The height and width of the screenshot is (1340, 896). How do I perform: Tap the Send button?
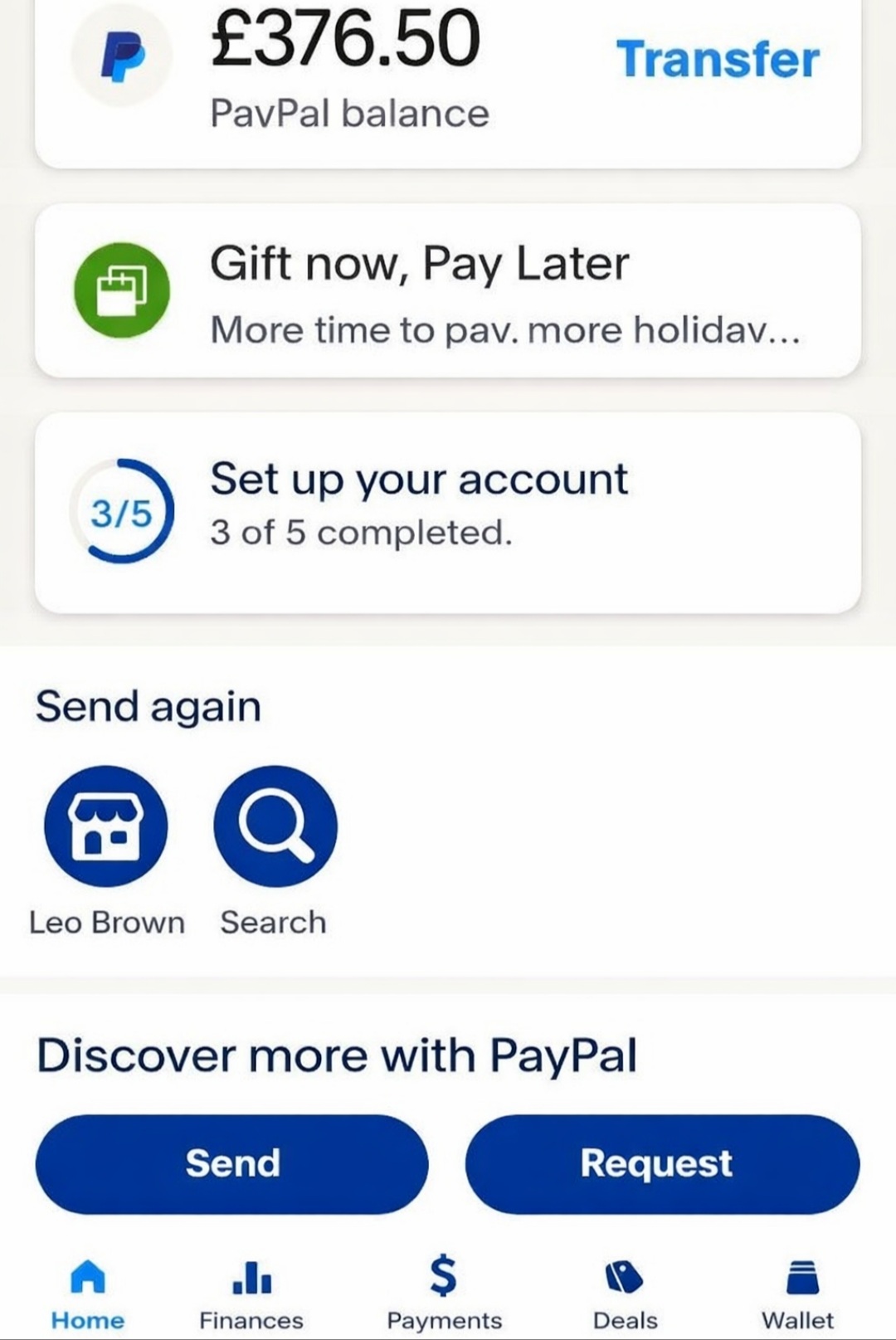click(232, 1163)
